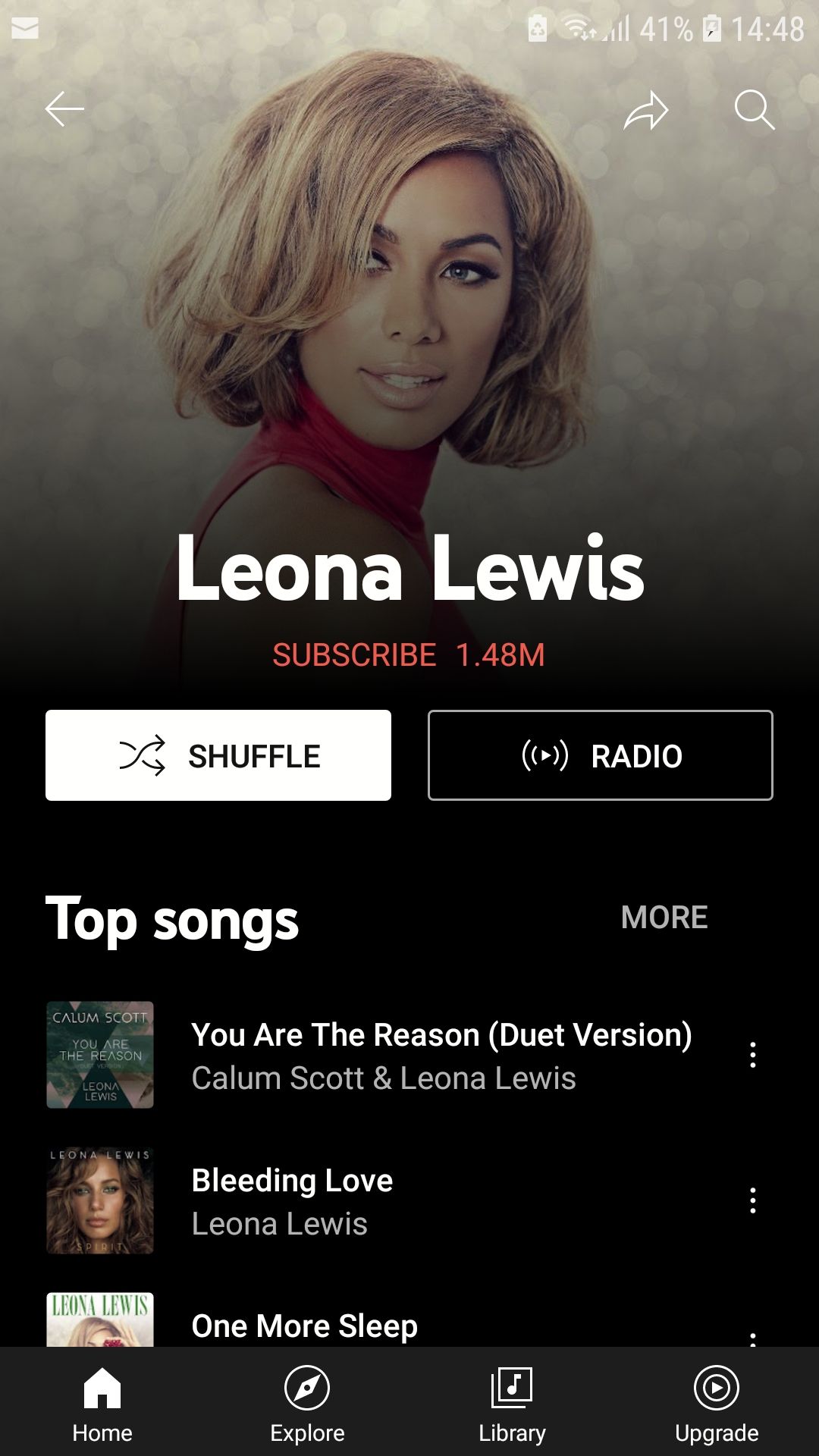Start Leona Lewis radio
The image size is (819, 1456).
pos(600,755)
